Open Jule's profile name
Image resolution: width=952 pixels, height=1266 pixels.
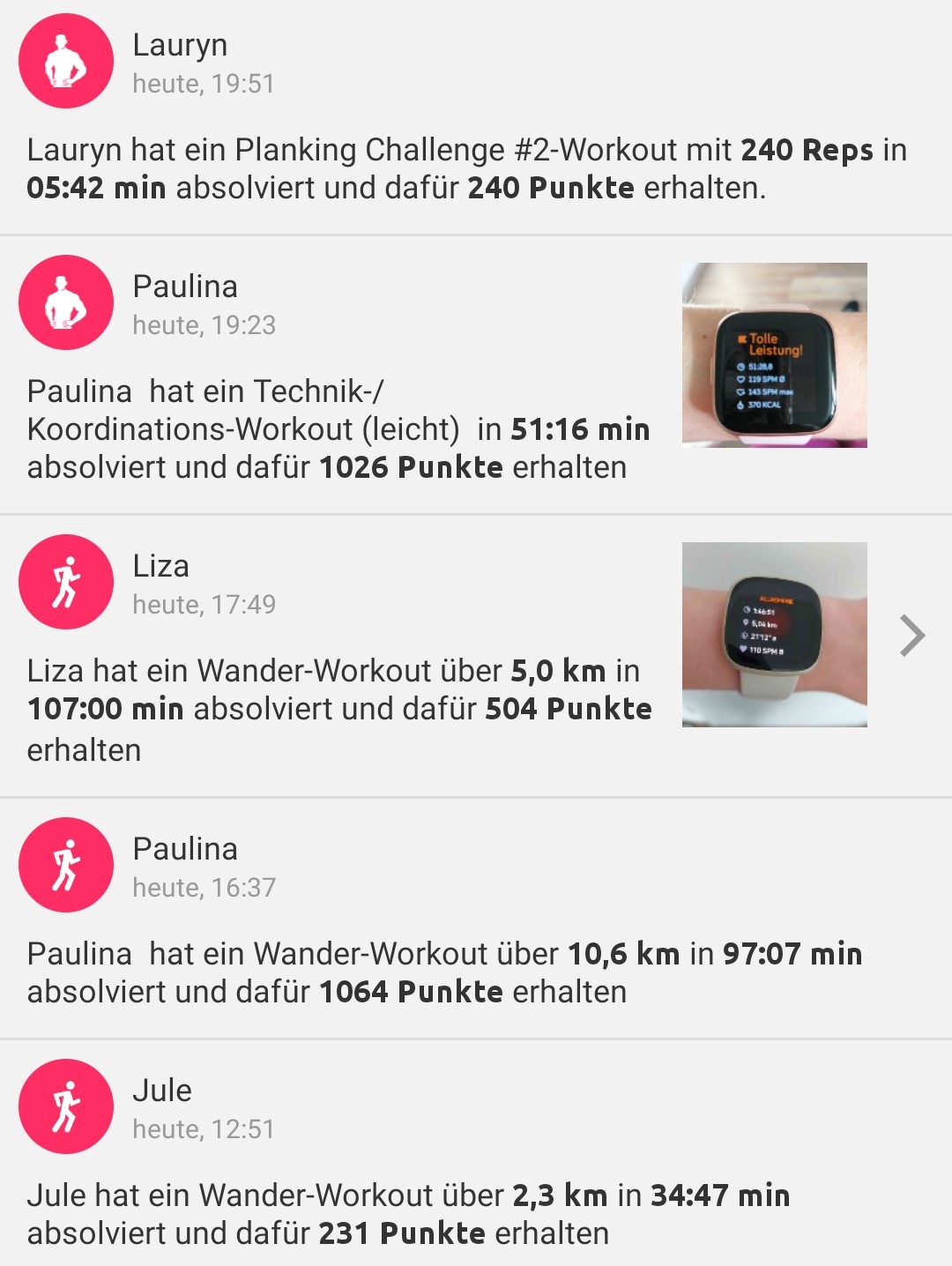pyautogui.click(x=161, y=1091)
